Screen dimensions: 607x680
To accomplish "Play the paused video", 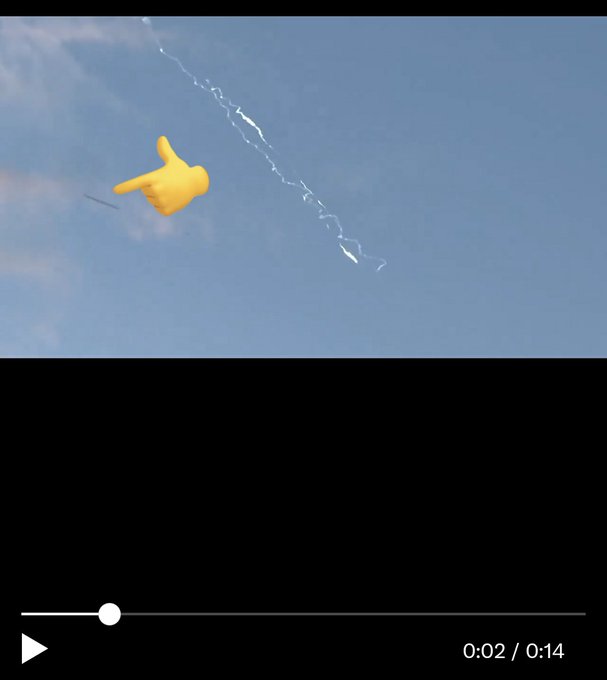I will (x=34, y=649).
